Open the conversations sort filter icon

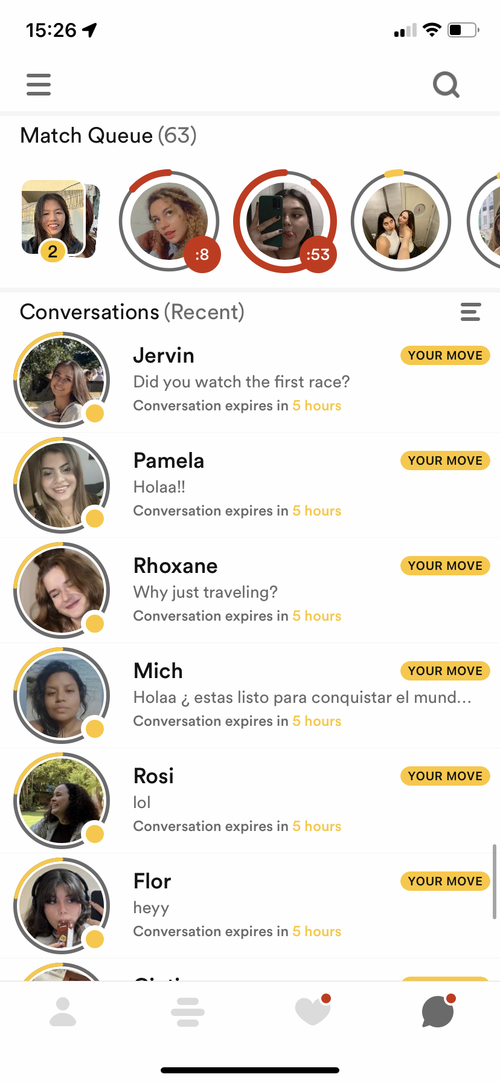(470, 312)
